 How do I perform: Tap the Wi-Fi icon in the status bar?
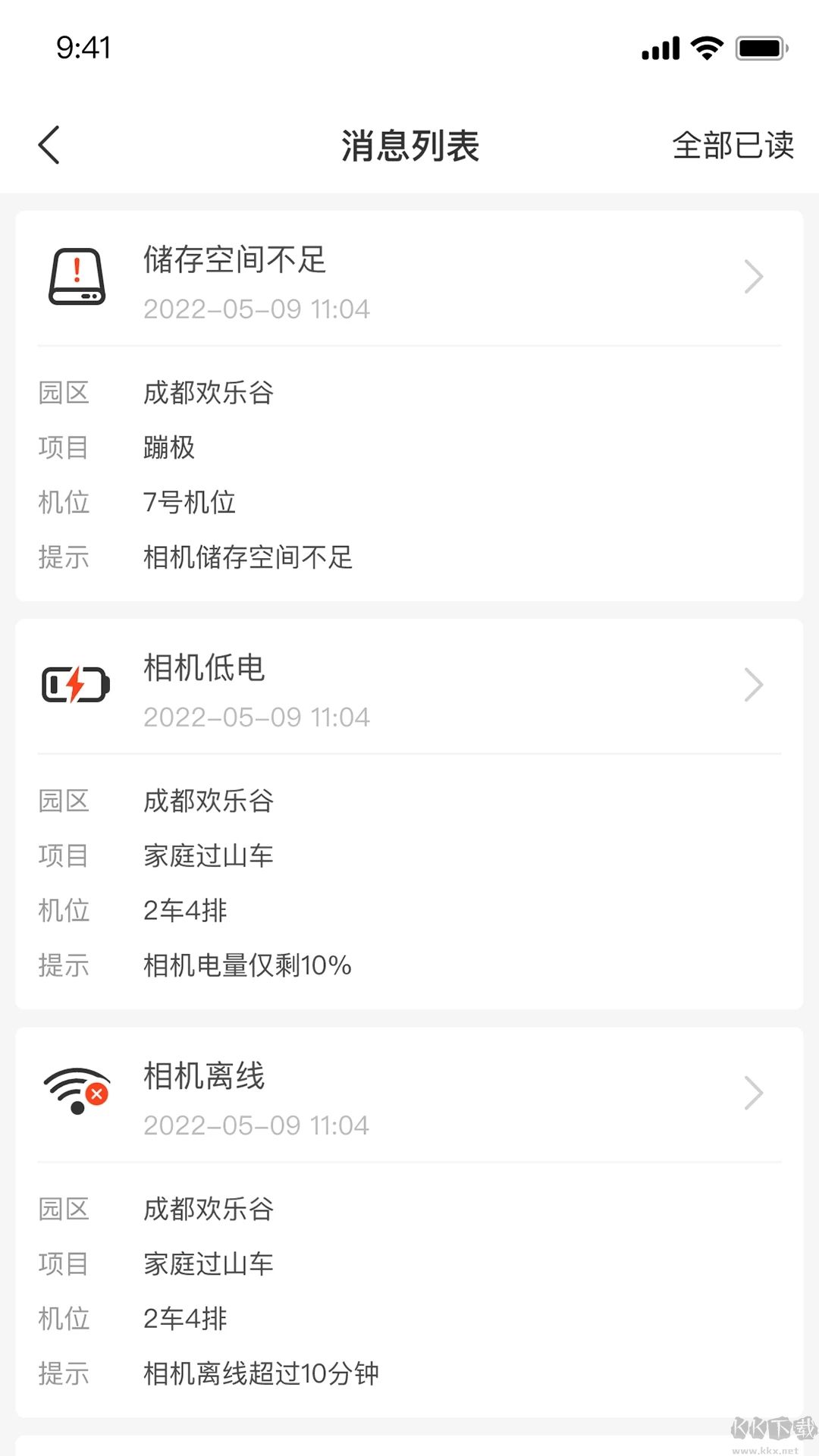[707, 48]
